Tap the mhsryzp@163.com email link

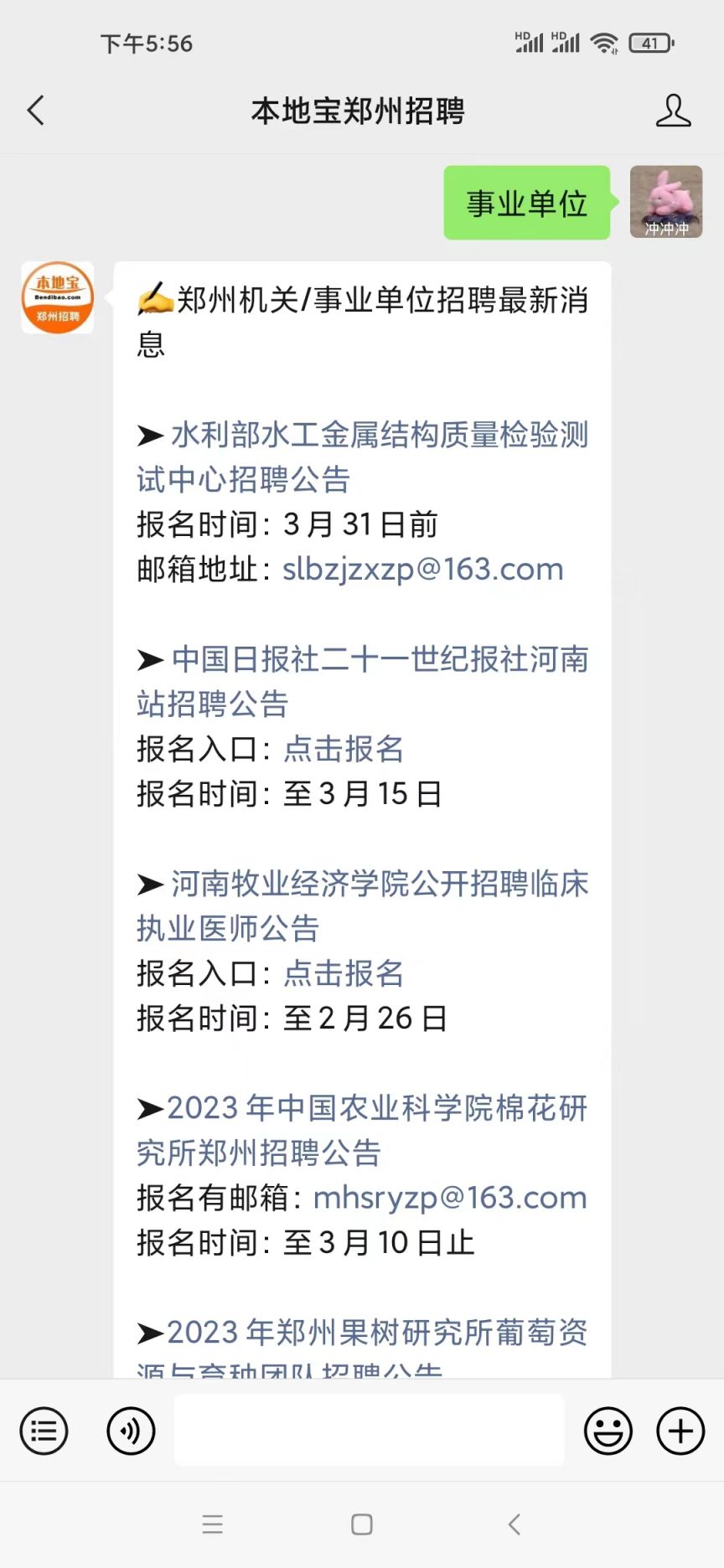pyautogui.click(x=450, y=1198)
